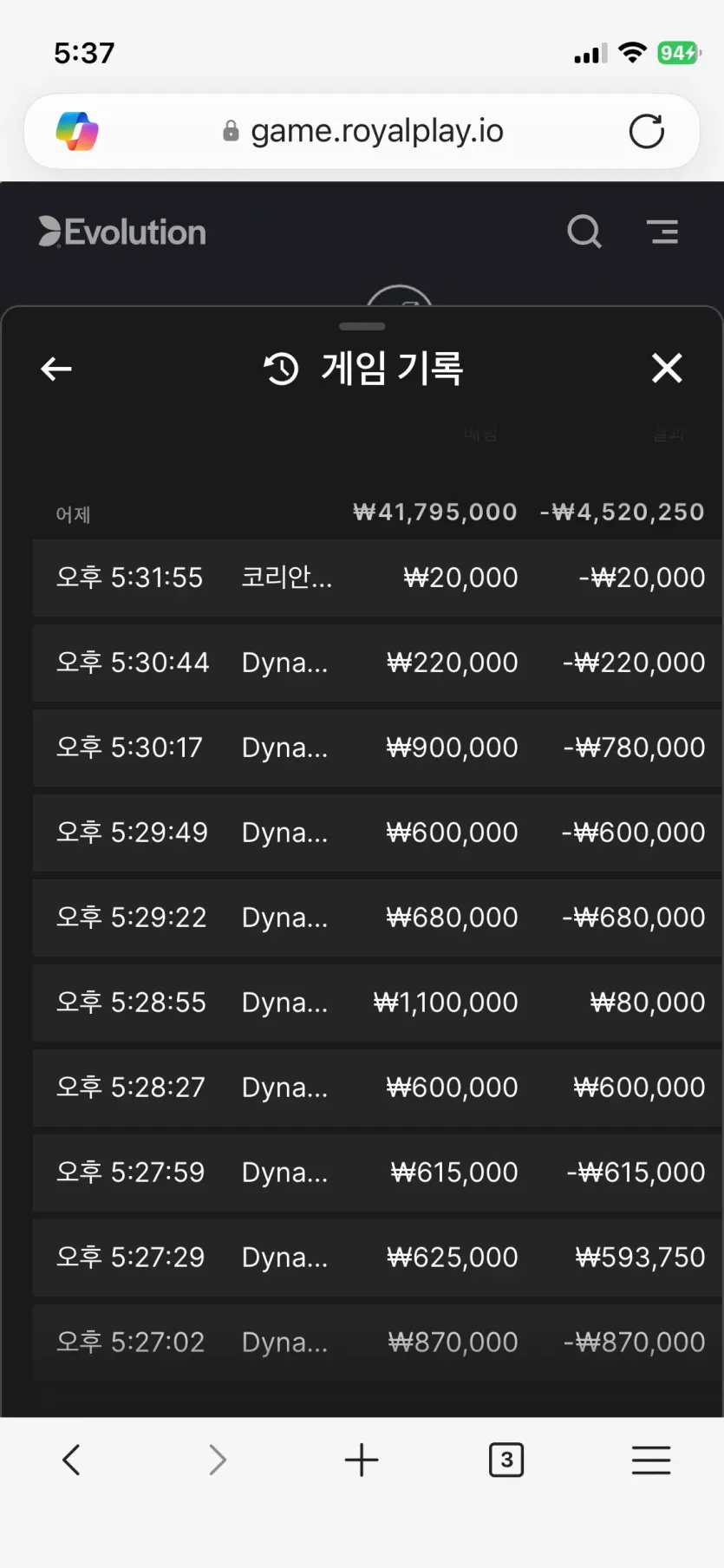Screen dimensions: 724x1568
Task: Open the 오후 5:27:29 ₩593,750 win record
Action: pyautogui.click(x=377, y=1258)
